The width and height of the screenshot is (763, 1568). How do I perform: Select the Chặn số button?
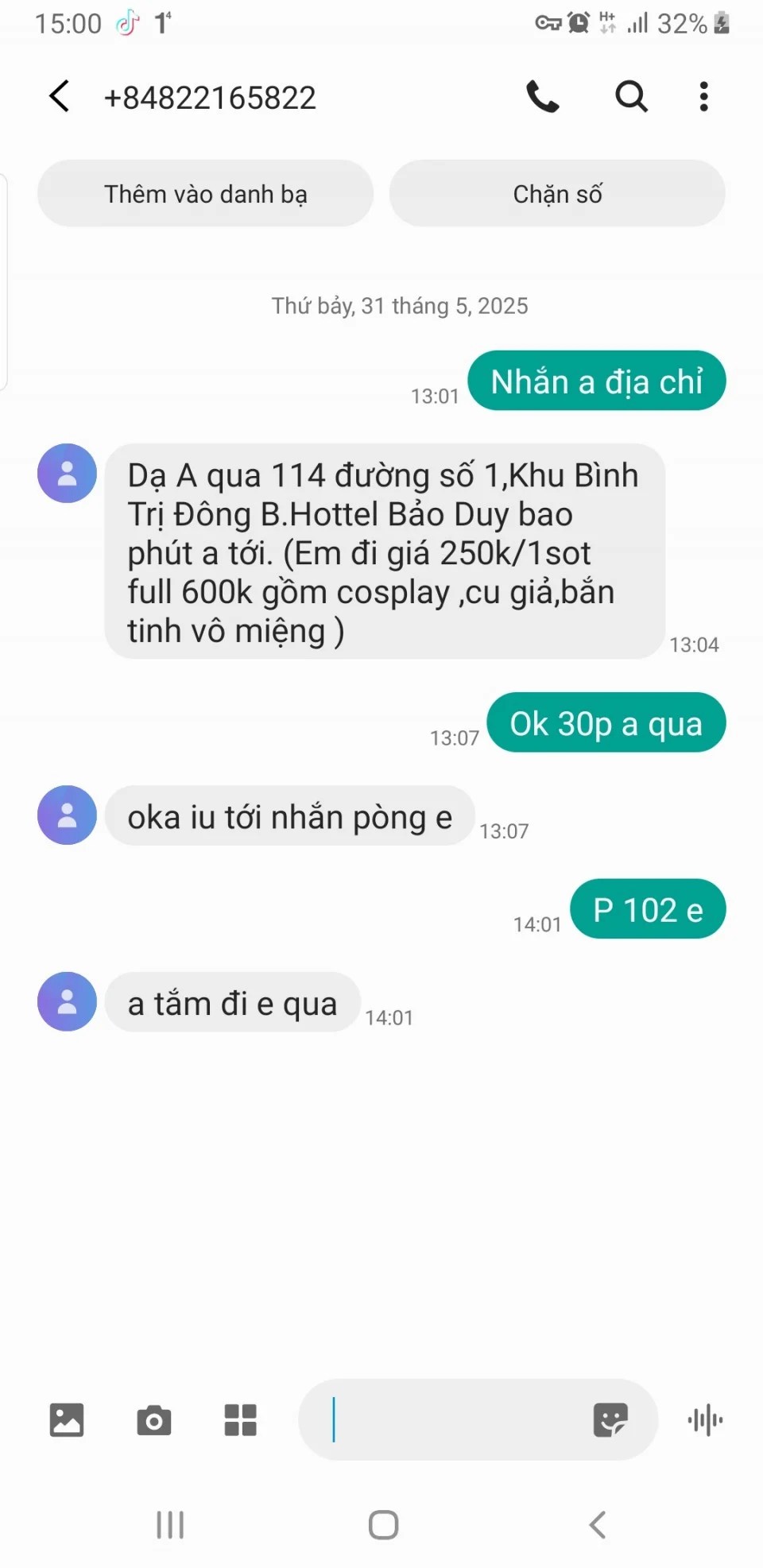click(x=557, y=193)
